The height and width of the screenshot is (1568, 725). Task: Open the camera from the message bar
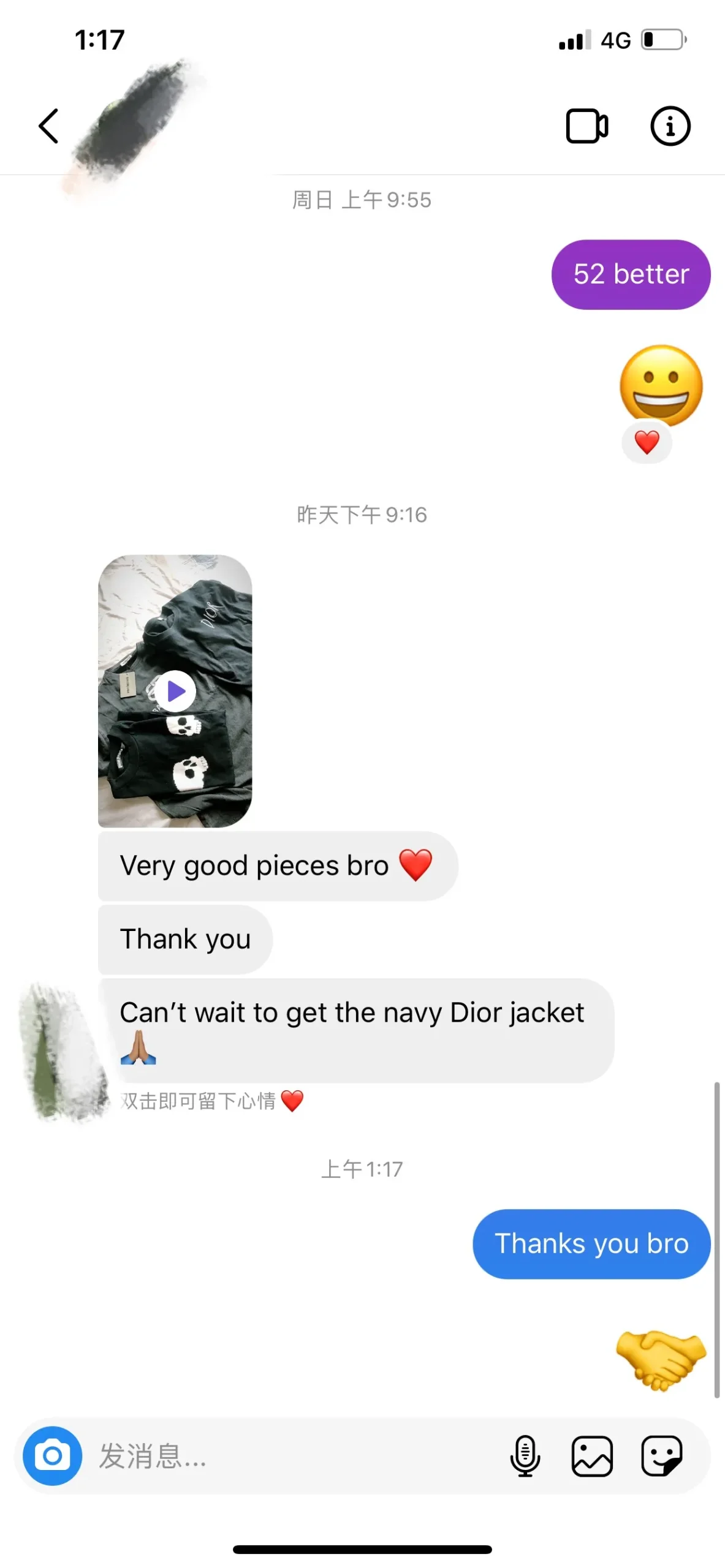[53, 1455]
